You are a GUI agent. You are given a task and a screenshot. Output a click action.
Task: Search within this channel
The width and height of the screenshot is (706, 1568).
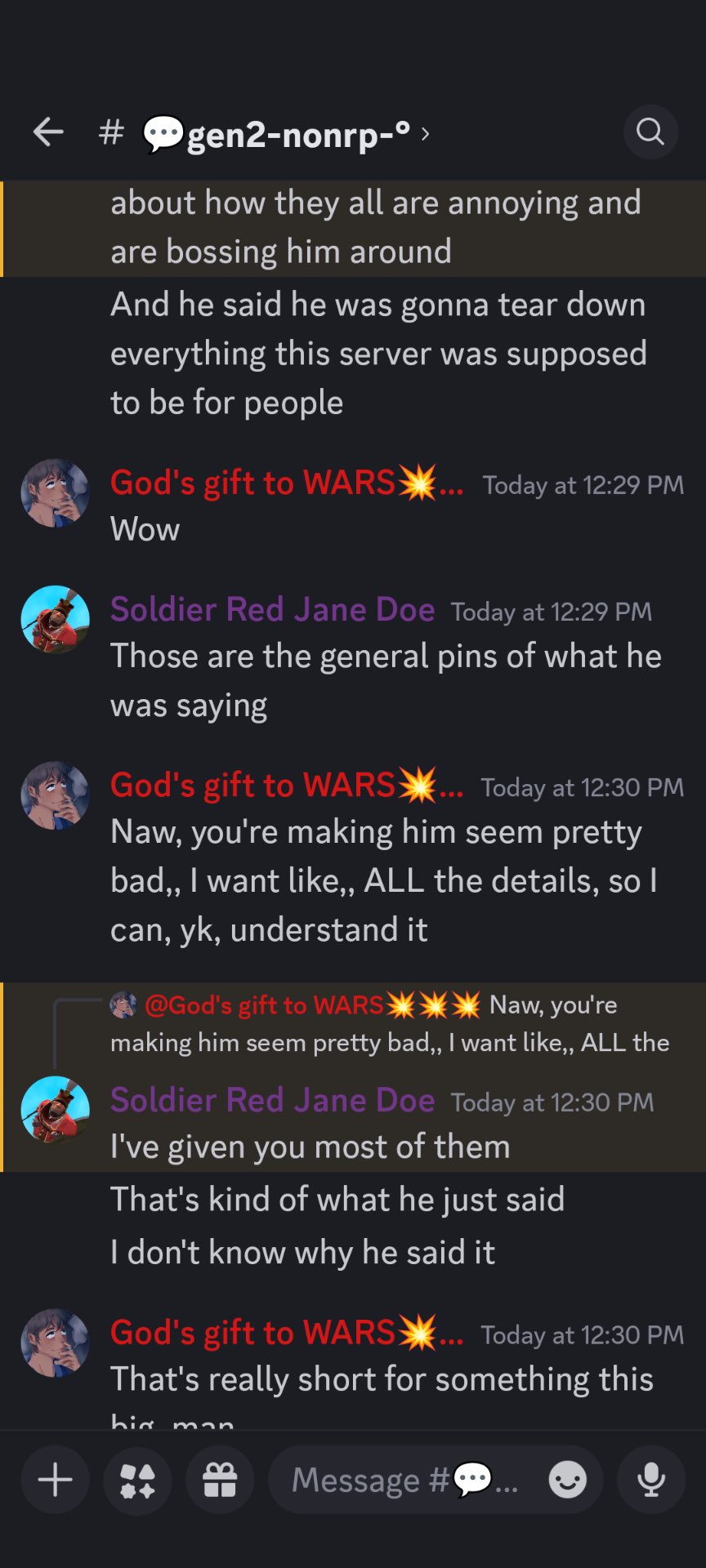pos(650,131)
